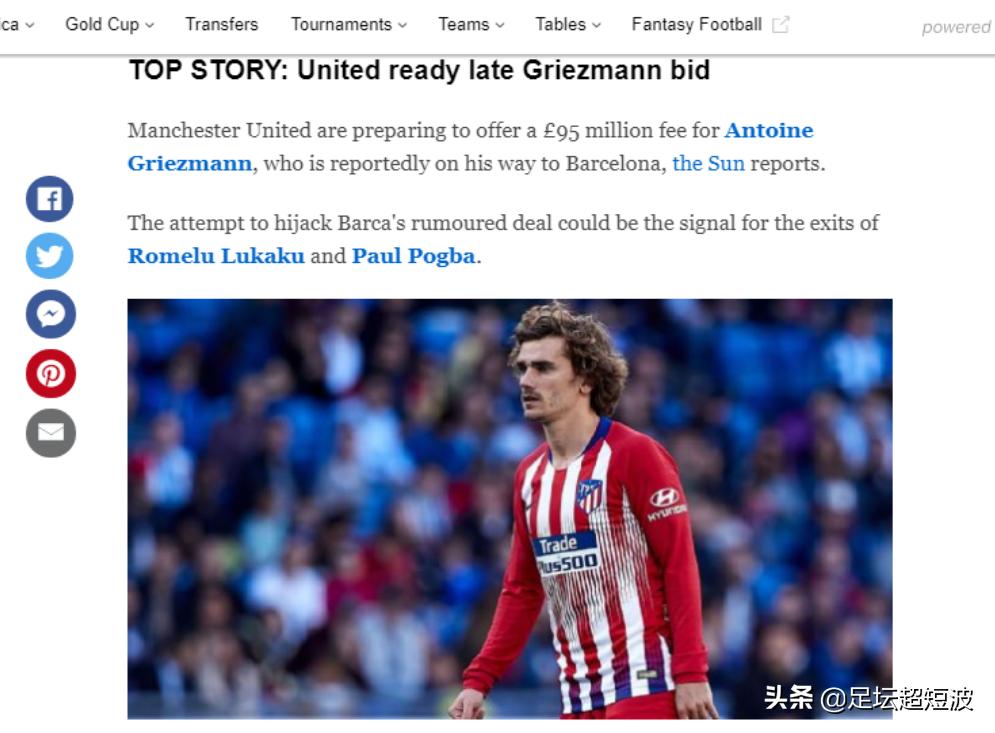
Task: Go to the Transfers section
Action: click(x=221, y=24)
